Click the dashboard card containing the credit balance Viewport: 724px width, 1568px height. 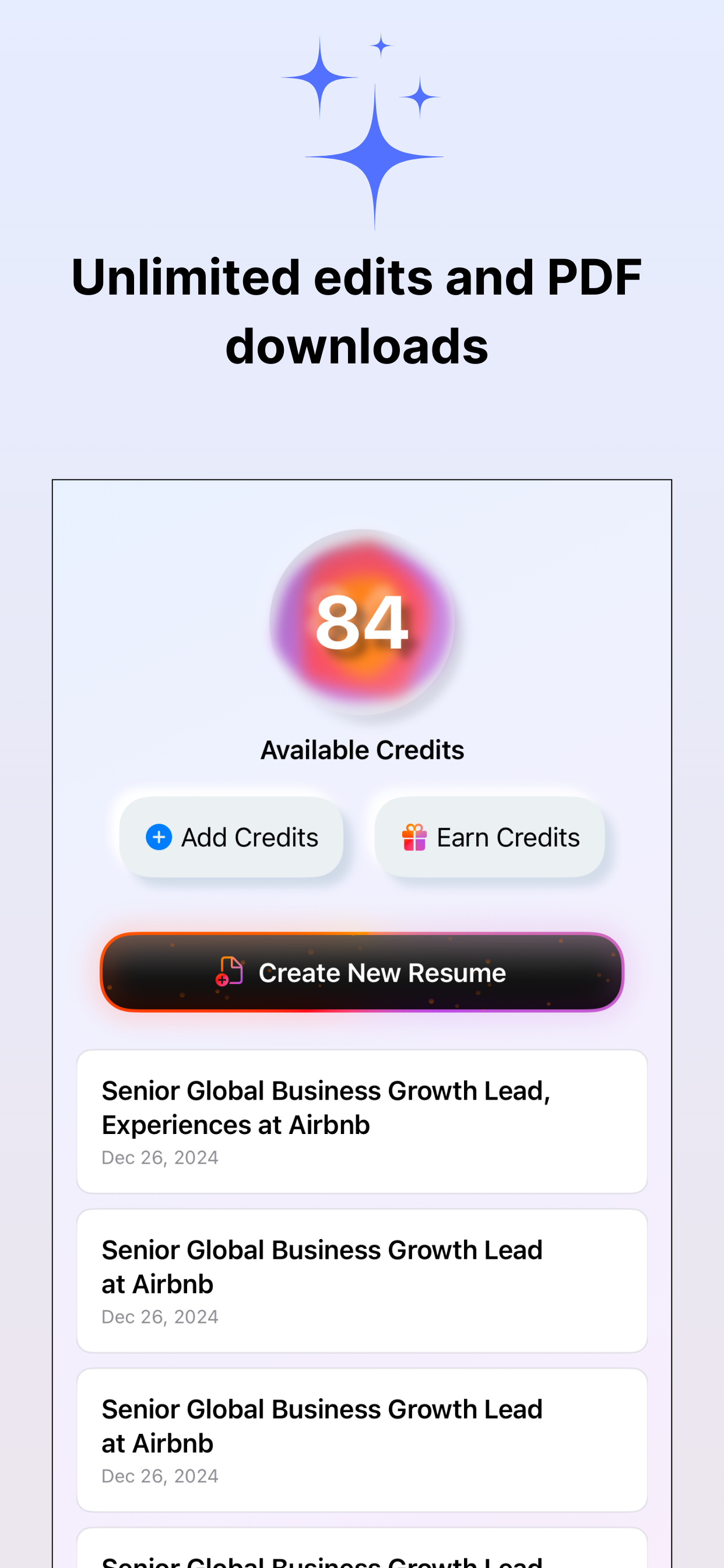pyautogui.click(x=362, y=670)
